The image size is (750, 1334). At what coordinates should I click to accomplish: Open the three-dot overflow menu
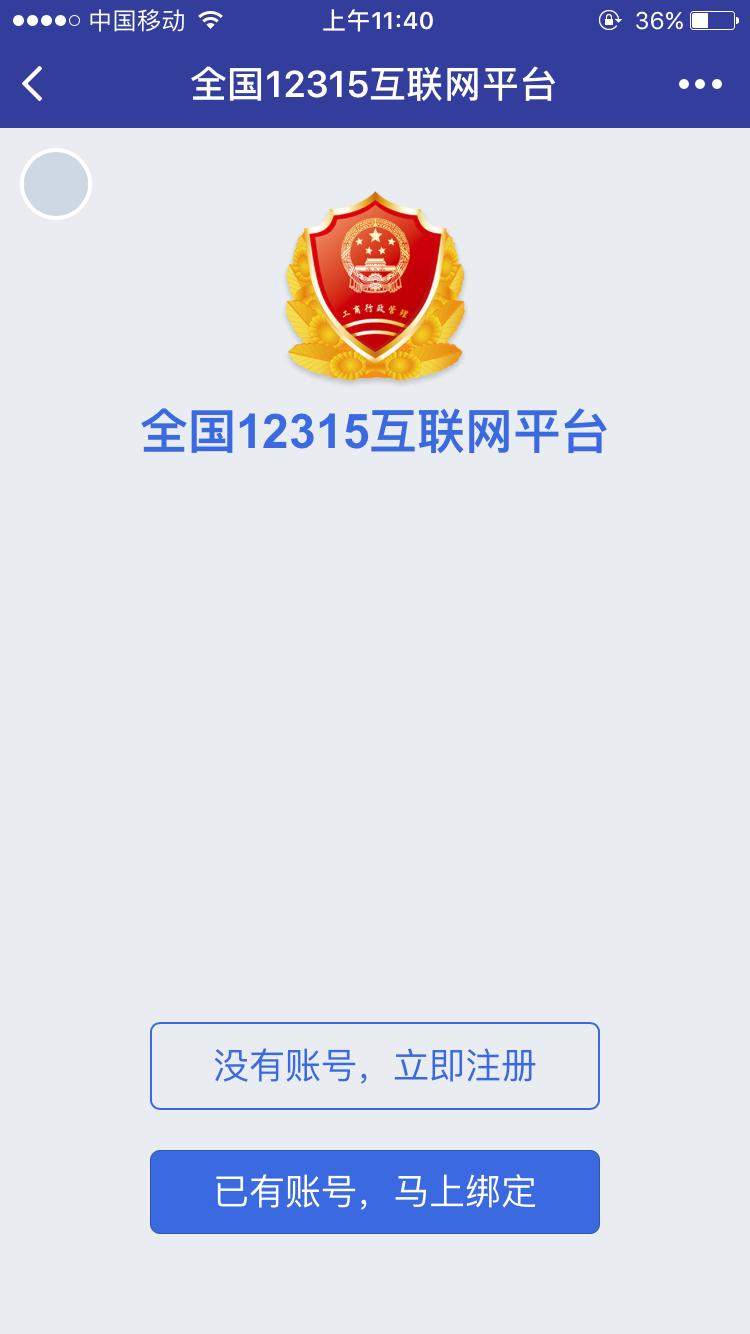pyautogui.click(x=700, y=84)
